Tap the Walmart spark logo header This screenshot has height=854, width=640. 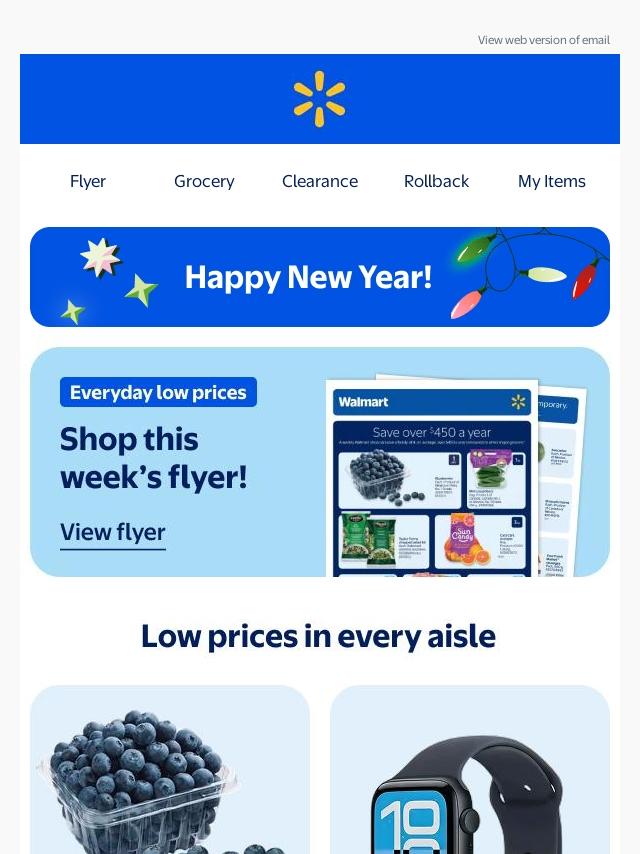click(320, 99)
